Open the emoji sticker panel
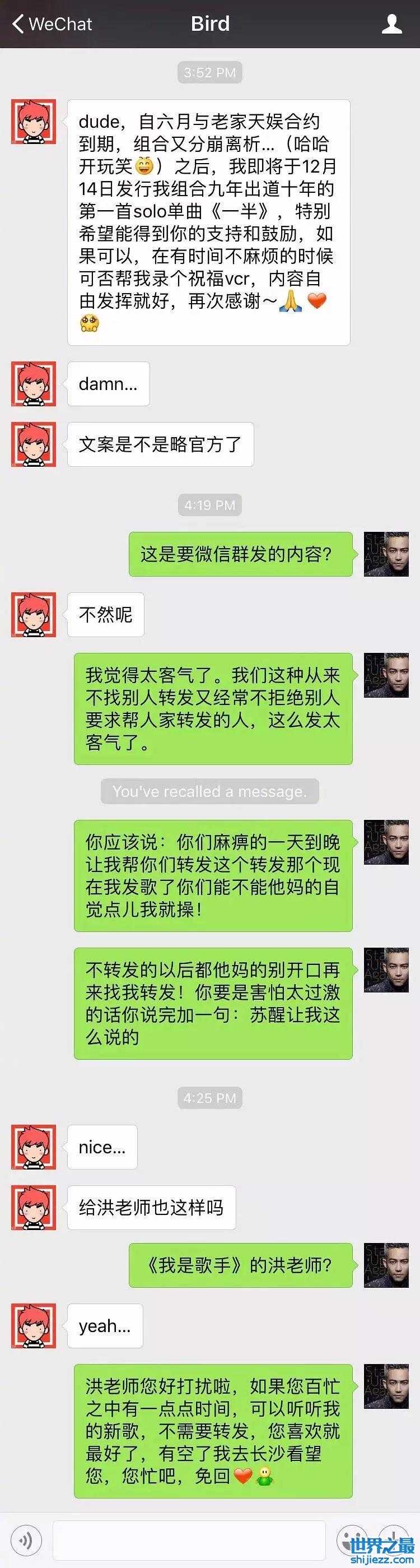This screenshot has width=420, height=1568. (352, 1541)
